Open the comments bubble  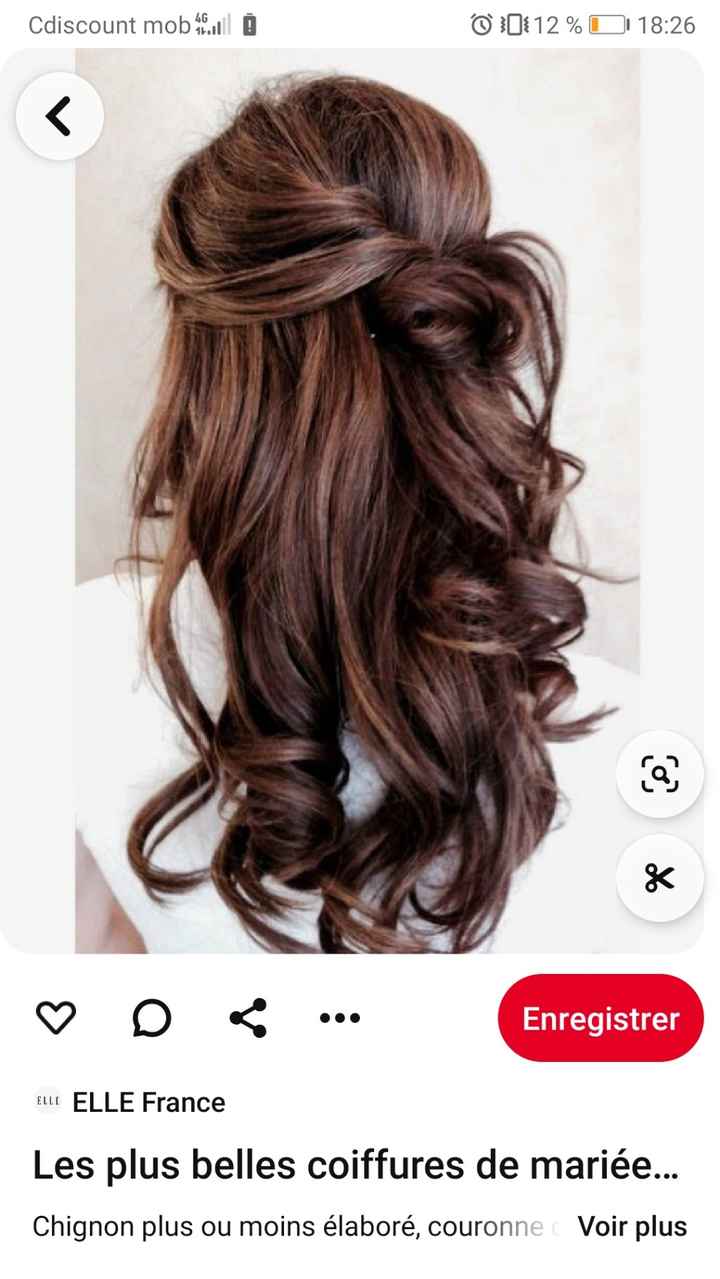(152, 1018)
